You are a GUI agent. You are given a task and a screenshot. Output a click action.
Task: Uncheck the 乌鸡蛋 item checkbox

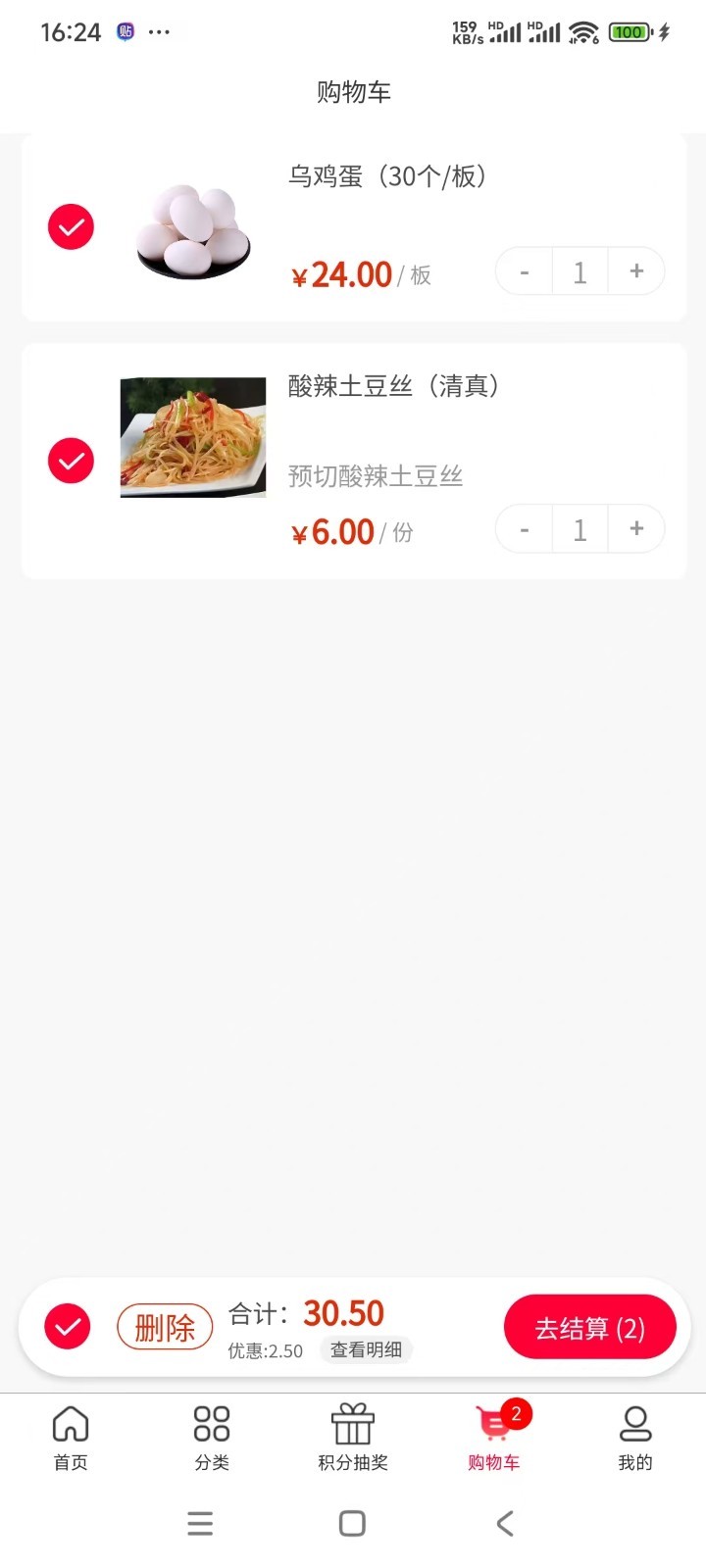click(71, 227)
